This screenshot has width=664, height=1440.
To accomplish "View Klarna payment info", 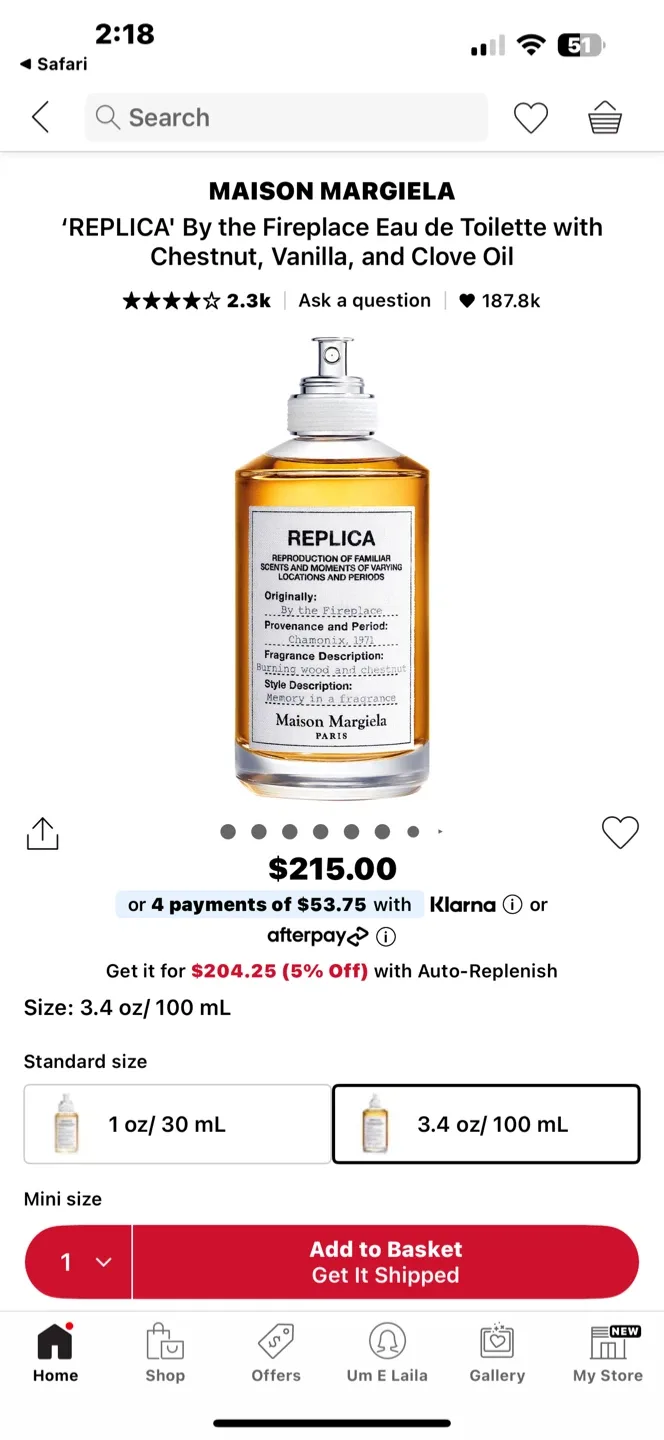I will point(512,905).
